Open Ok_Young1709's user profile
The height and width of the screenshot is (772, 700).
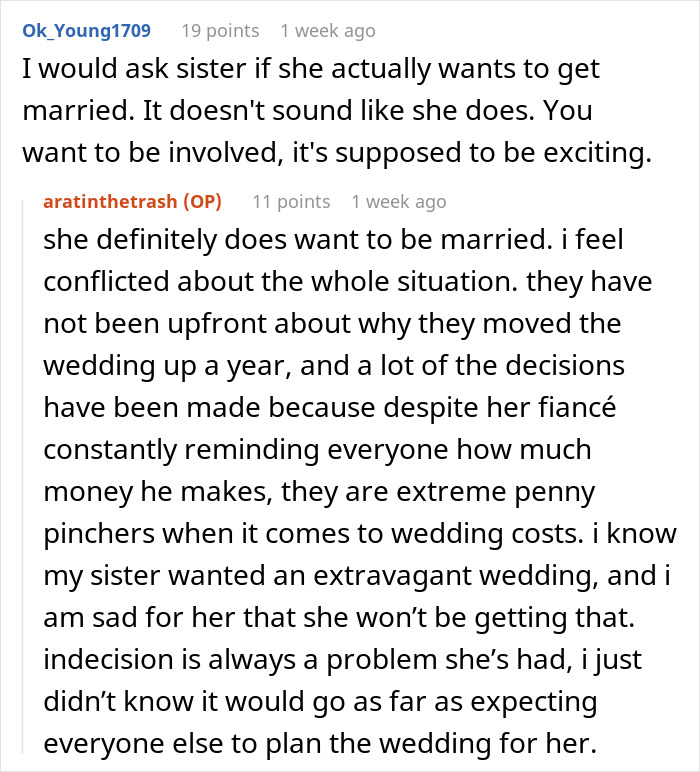click(86, 30)
